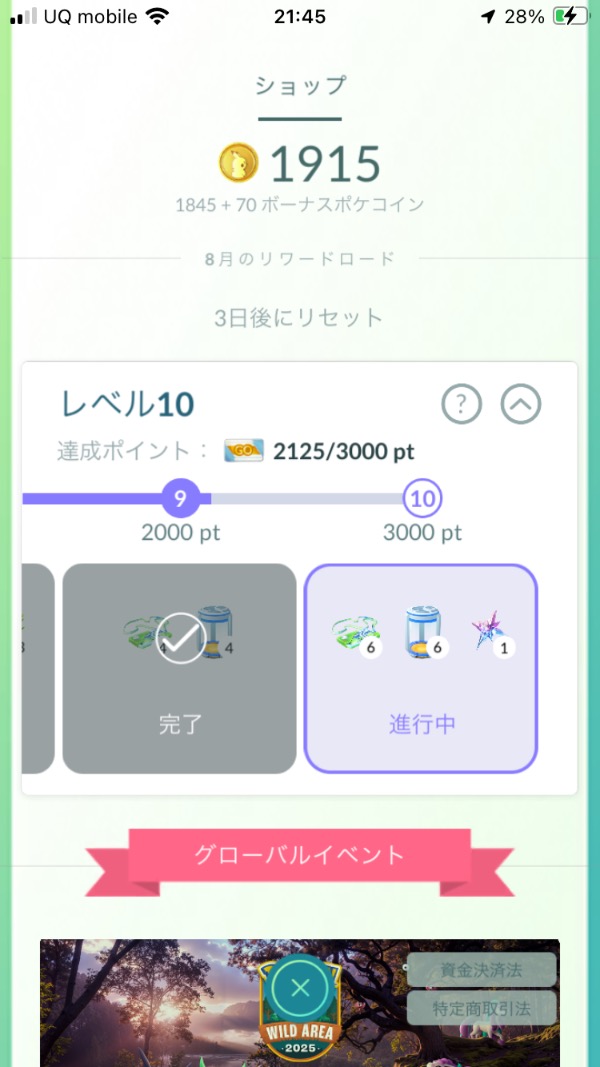Open the 特定商取引法 notice
Screen dimensions: 600x1067
pos(481,1008)
